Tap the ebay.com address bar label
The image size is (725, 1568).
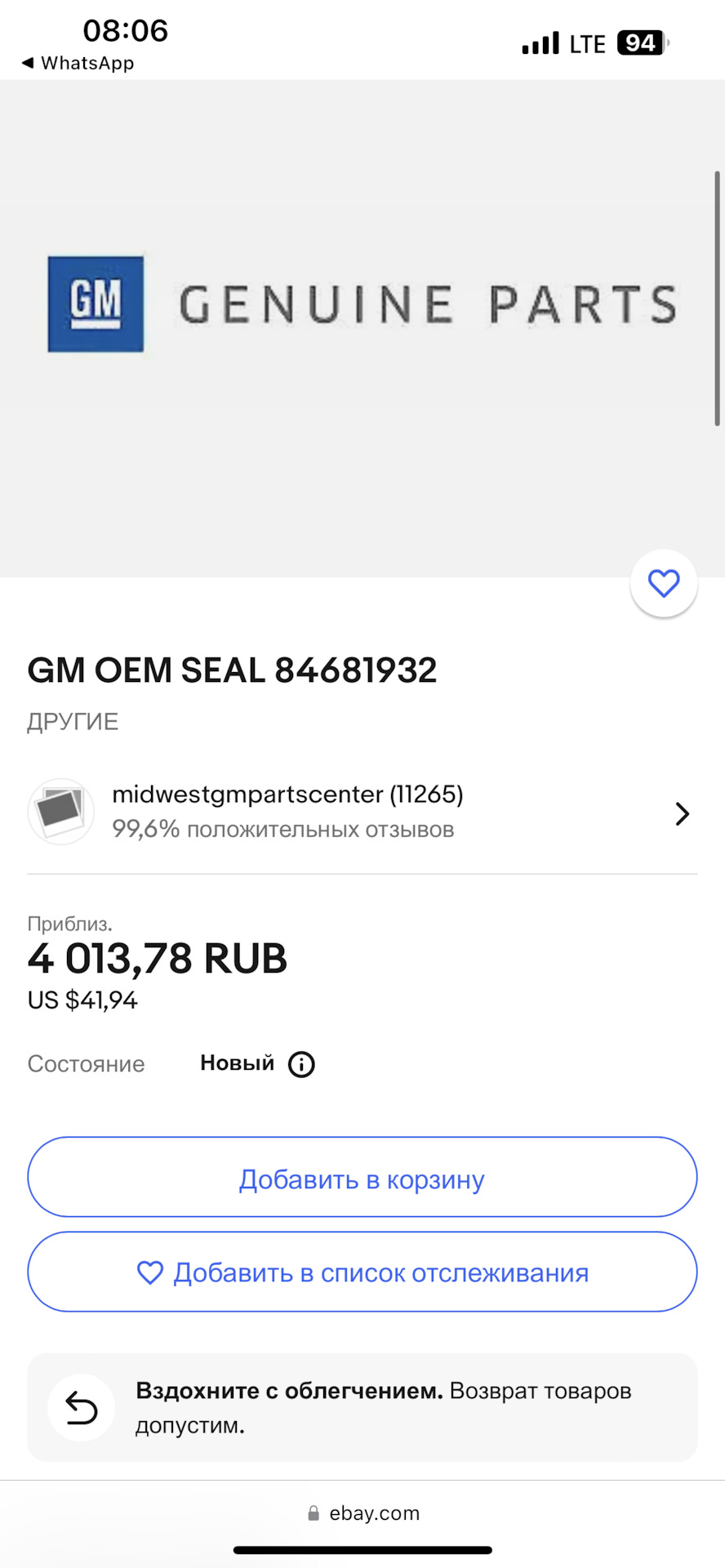(373, 1512)
